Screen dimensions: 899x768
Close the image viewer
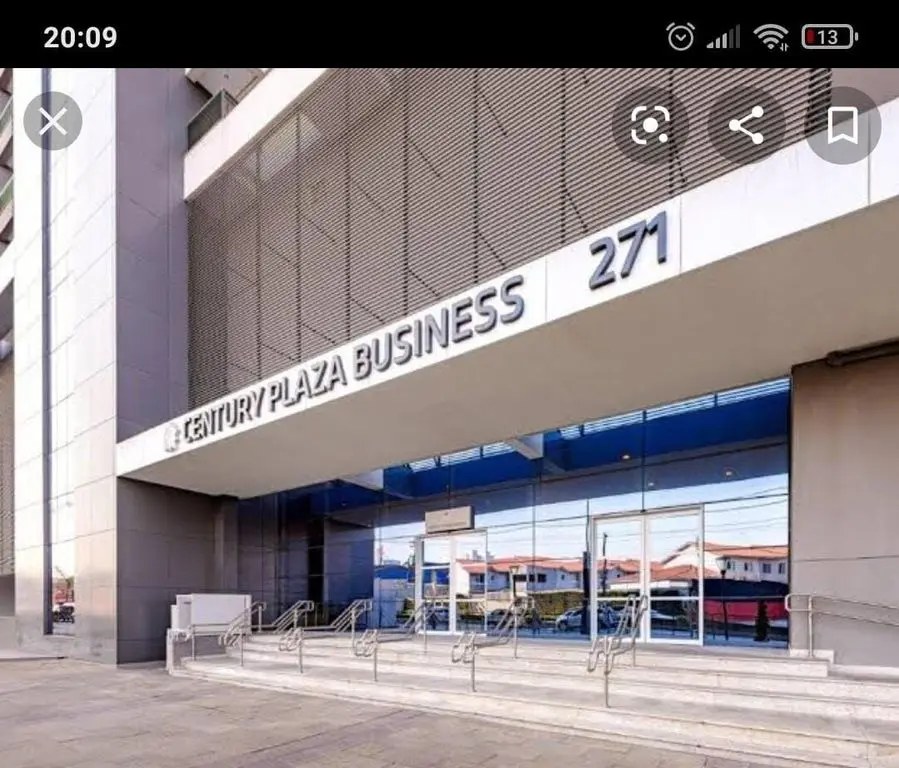click(x=52, y=122)
